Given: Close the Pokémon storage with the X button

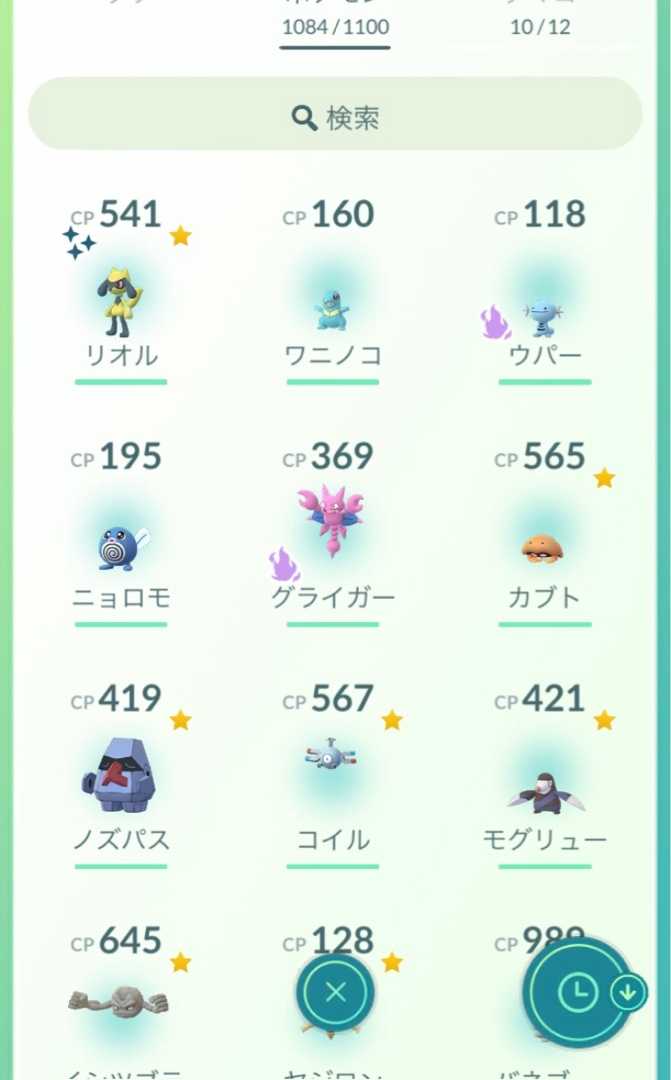Looking at the screenshot, I should 336,992.
